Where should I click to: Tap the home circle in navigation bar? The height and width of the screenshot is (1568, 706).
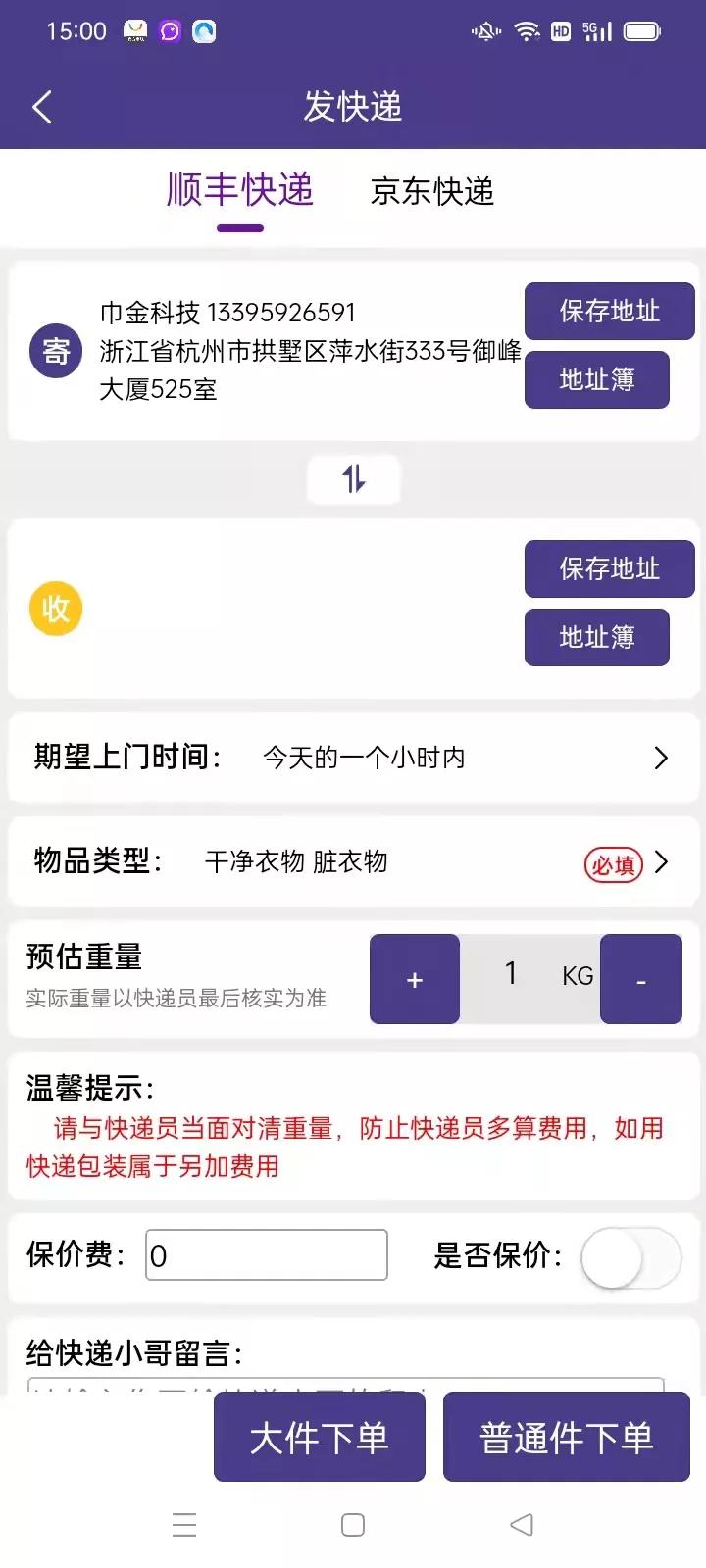pyautogui.click(x=352, y=1525)
